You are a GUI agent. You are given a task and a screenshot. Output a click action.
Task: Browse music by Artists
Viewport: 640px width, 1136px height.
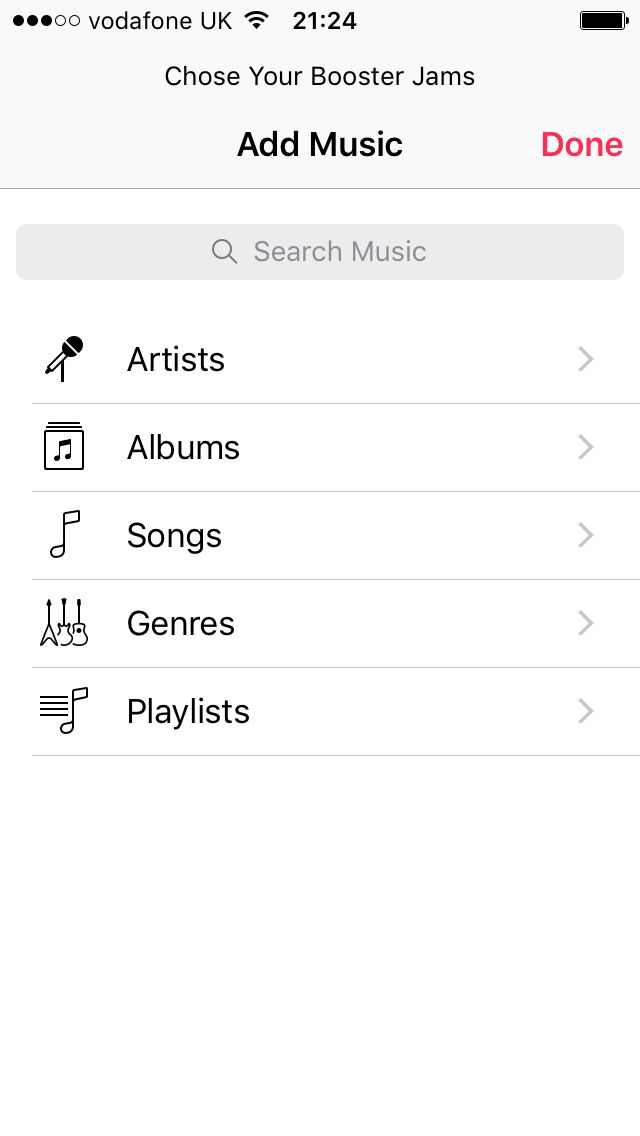320,360
